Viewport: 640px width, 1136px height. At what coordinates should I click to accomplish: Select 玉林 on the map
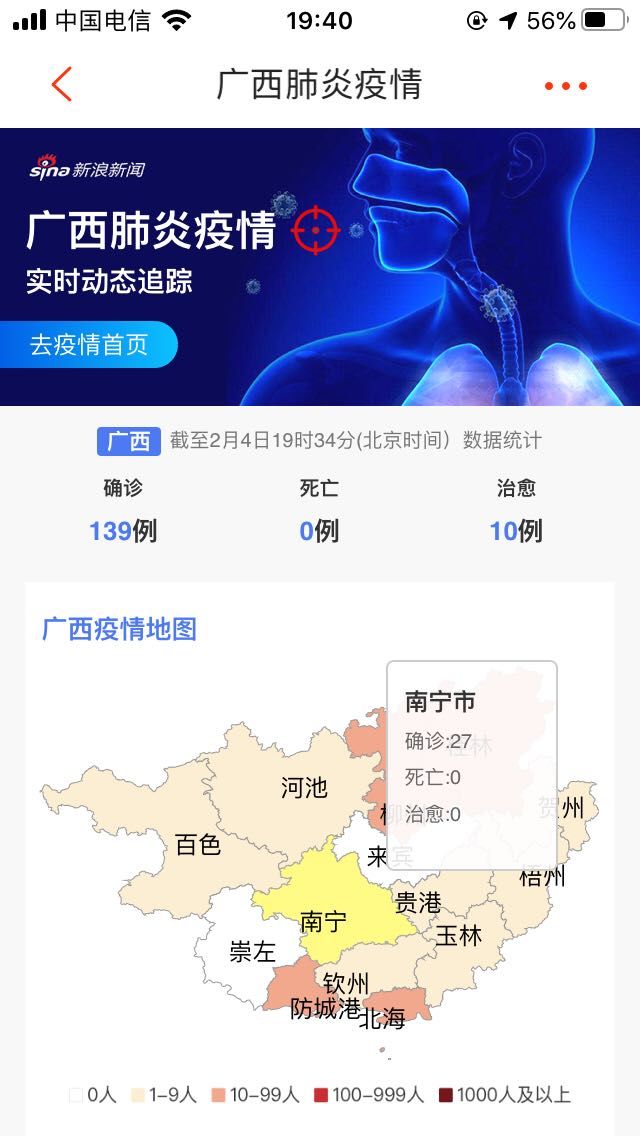coord(459,936)
